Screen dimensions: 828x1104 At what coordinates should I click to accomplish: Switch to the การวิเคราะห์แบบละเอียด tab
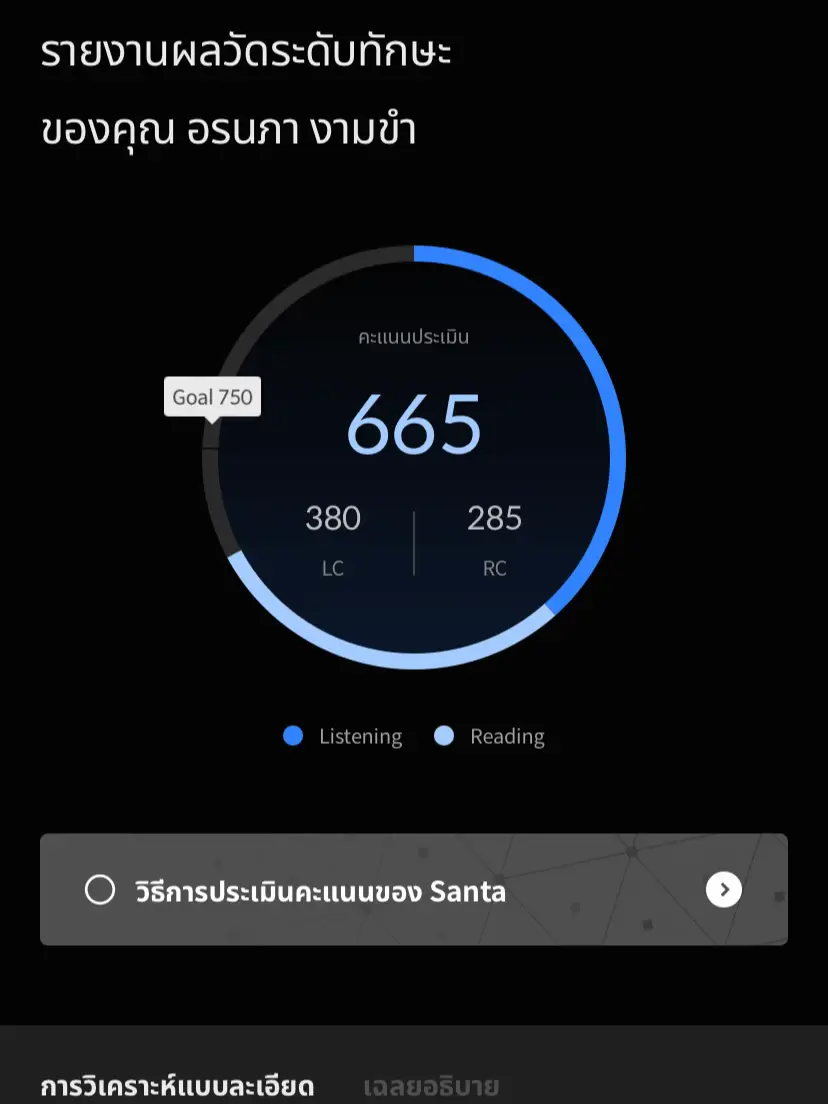[x=176, y=1085]
